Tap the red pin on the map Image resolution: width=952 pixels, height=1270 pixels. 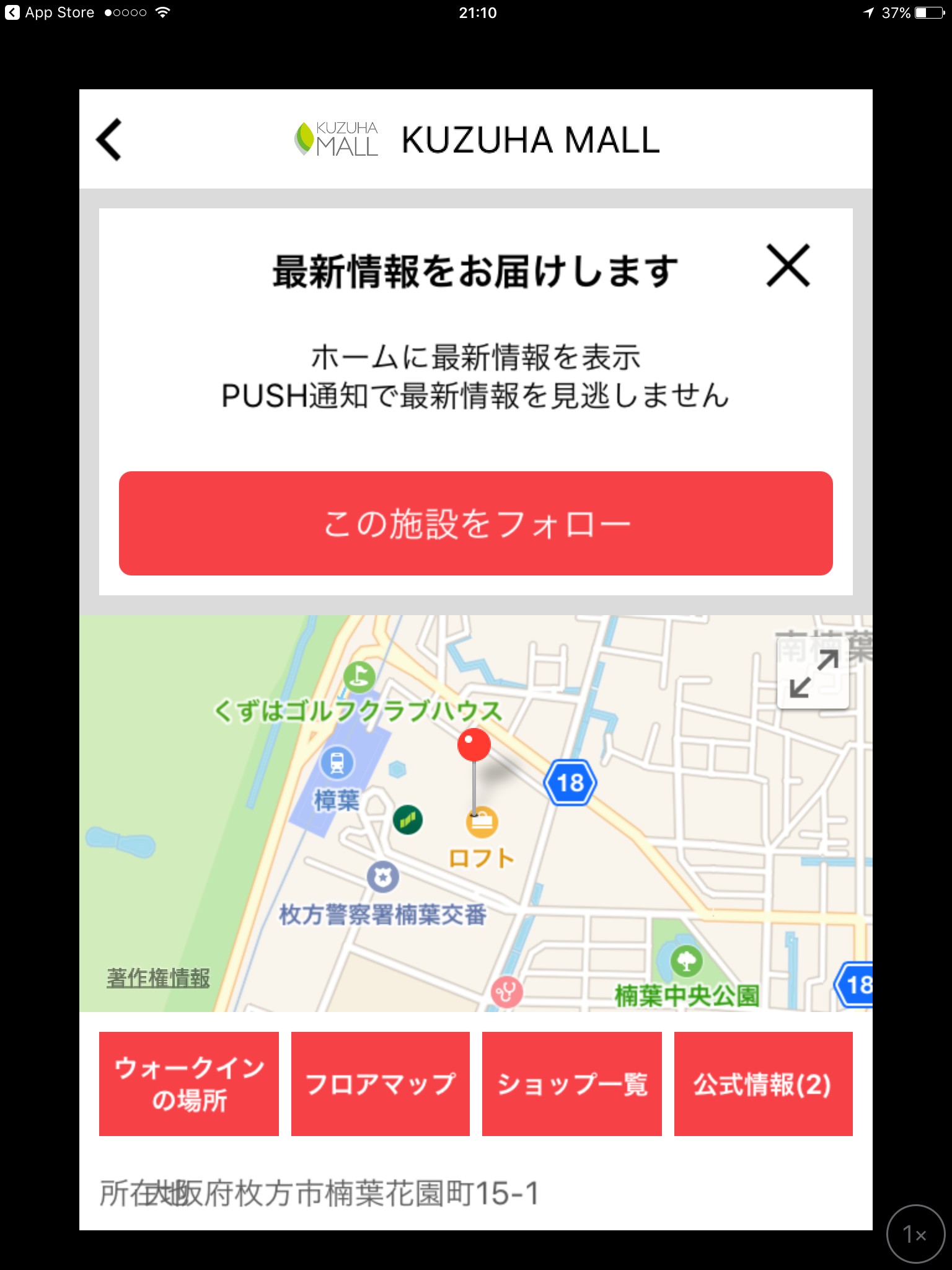[x=474, y=746]
